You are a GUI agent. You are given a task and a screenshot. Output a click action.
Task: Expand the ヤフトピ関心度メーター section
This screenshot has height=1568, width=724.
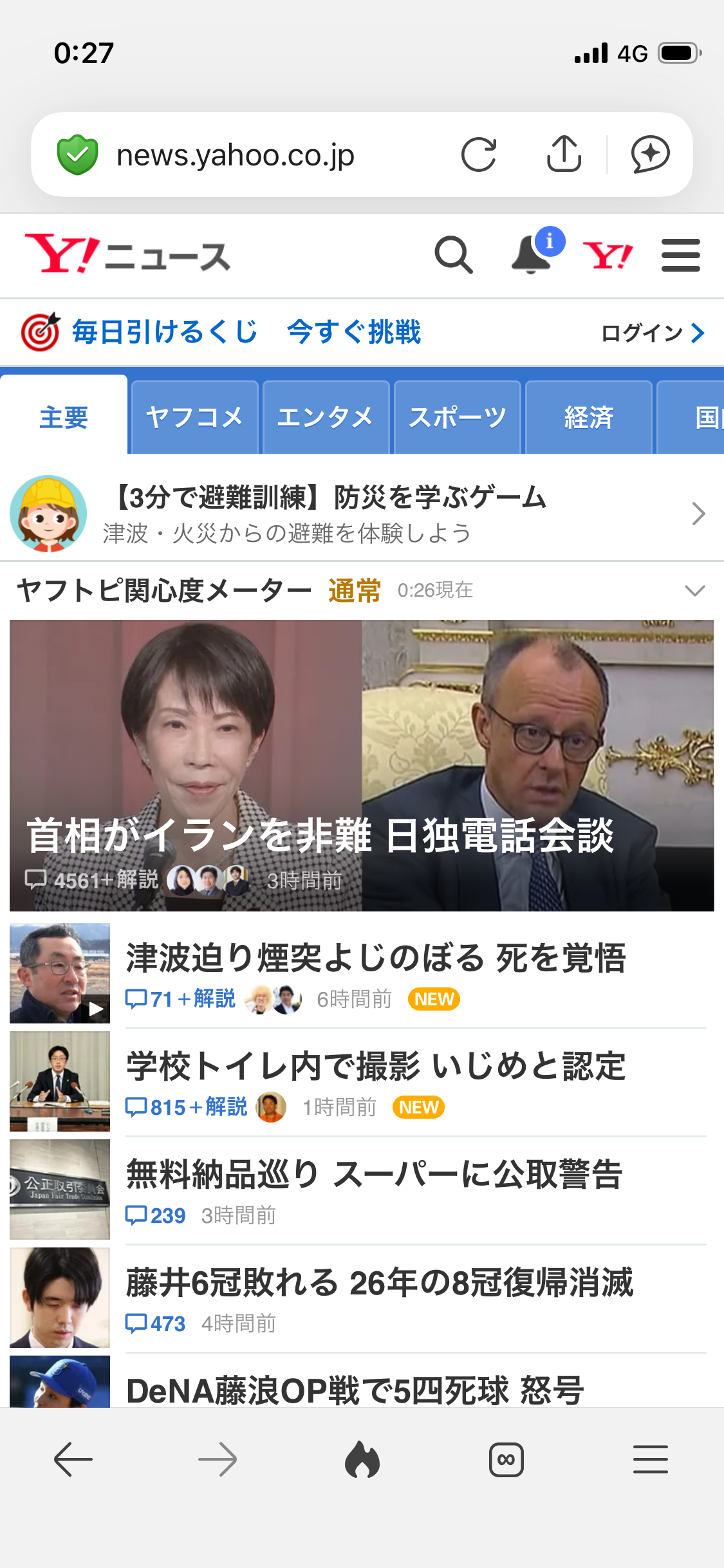pyautogui.click(x=694, y=590)
